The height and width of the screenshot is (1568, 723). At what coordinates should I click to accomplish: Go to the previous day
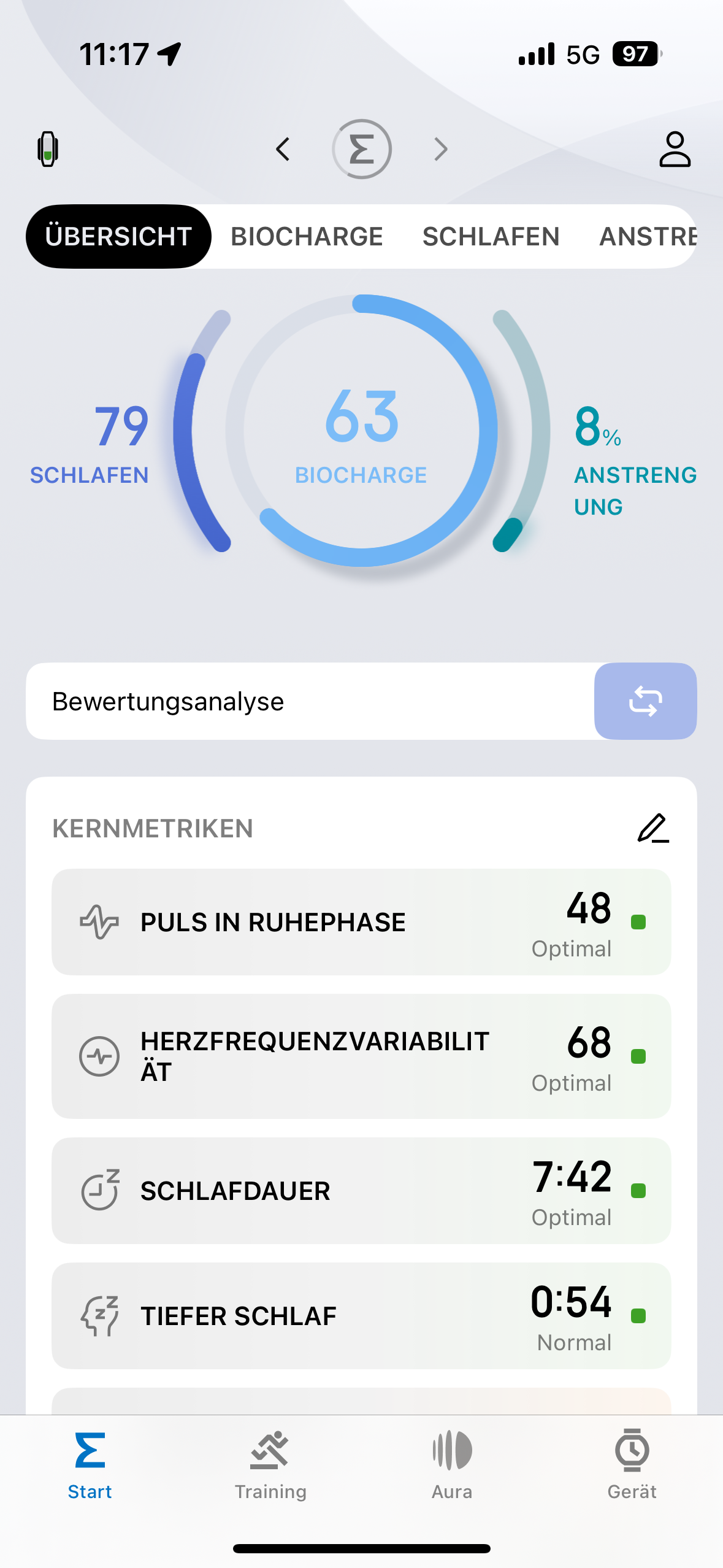click(x=283, y=149)
